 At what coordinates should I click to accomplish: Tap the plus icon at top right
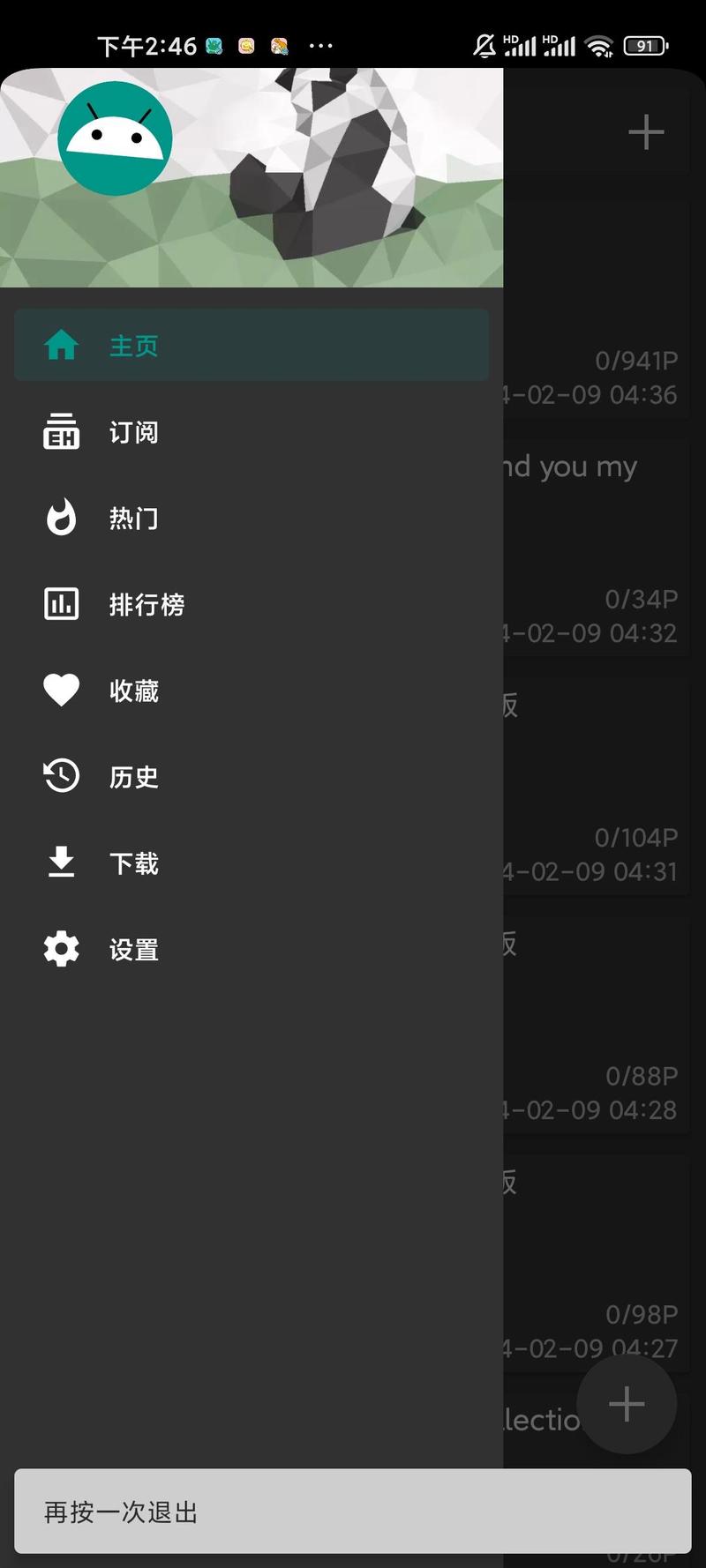[645, 132]
